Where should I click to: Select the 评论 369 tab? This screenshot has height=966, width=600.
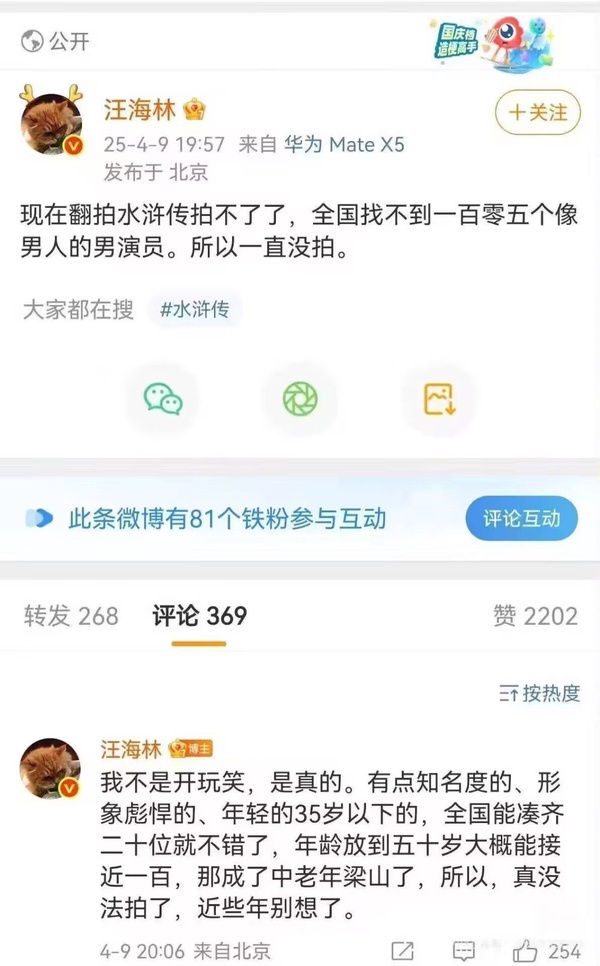(200, 615)
